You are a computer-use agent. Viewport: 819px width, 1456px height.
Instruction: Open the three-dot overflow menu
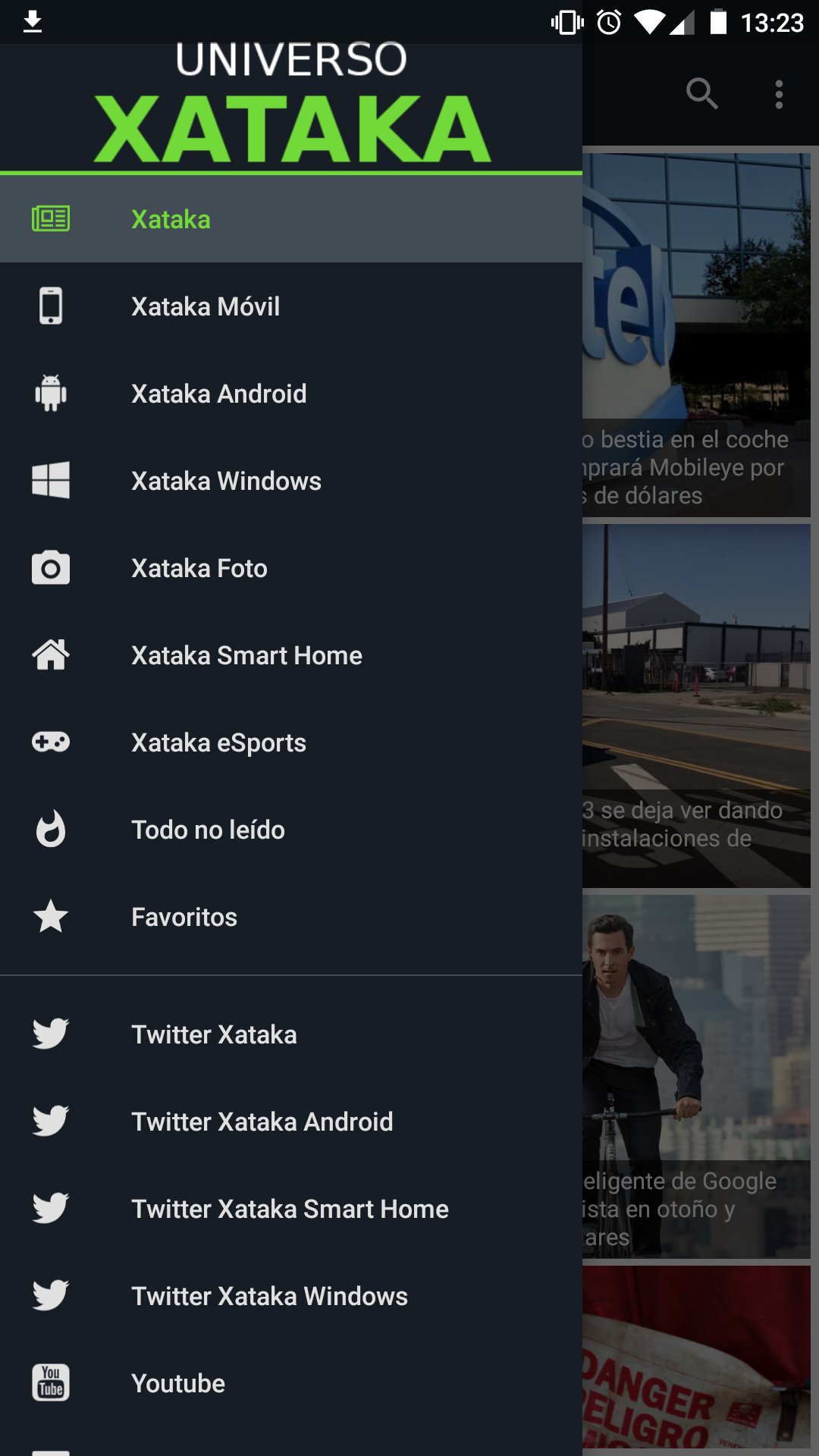pos(778,93)
